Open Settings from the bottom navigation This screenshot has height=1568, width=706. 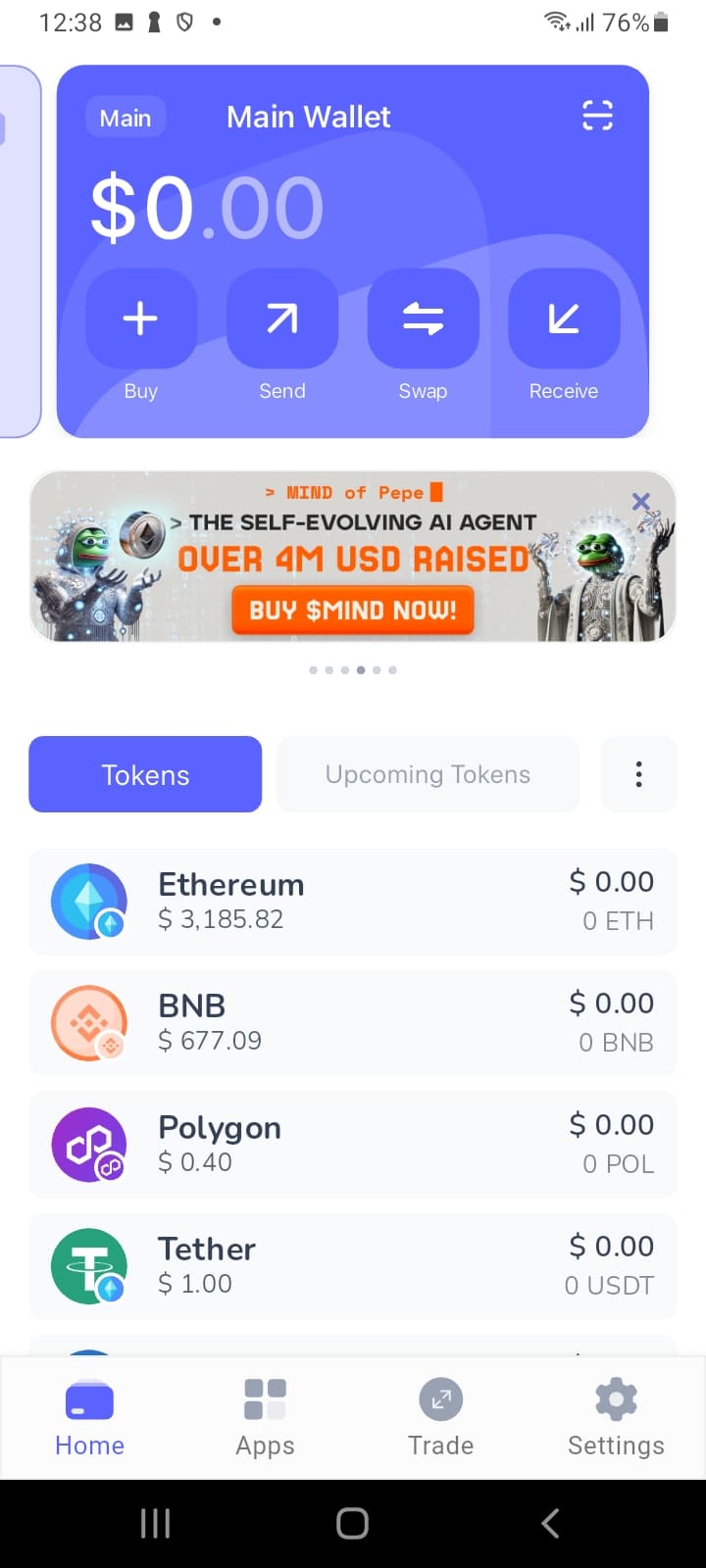coord(616,1416)
